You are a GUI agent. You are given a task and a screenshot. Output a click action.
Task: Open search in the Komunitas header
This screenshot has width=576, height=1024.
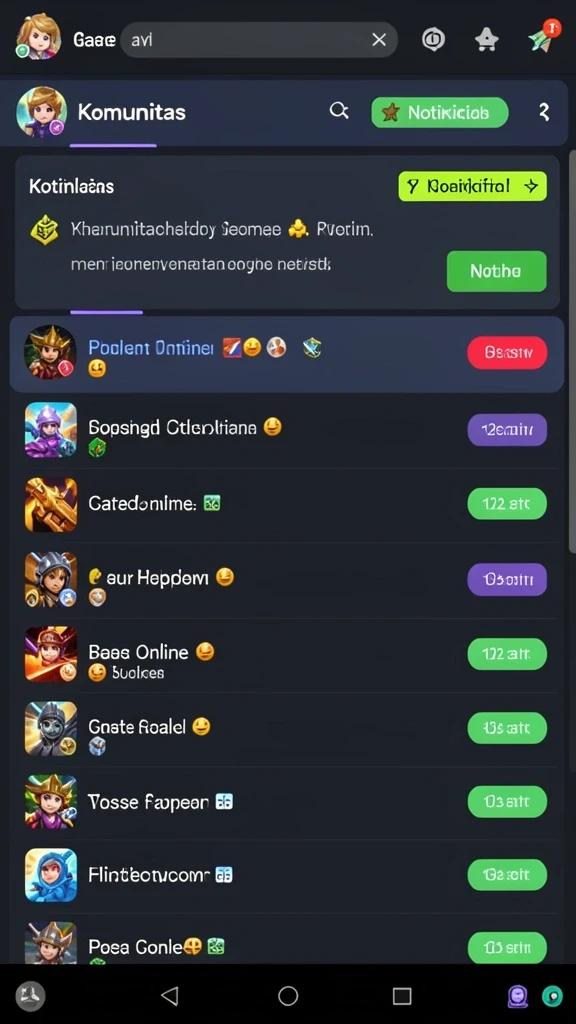[339, 112]
